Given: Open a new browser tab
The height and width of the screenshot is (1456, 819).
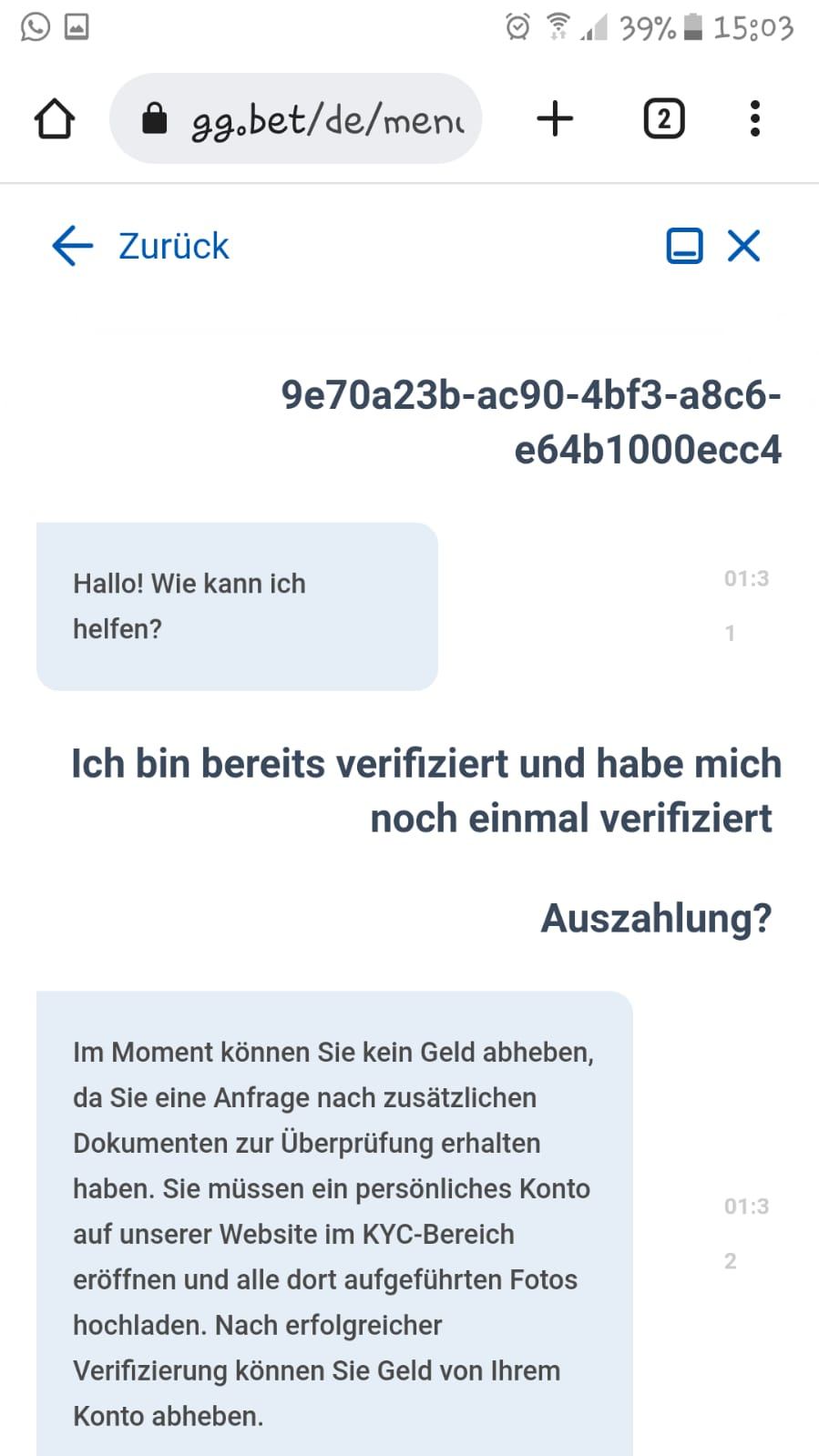Looking at the screenshot, I should [x=555, y=119].
